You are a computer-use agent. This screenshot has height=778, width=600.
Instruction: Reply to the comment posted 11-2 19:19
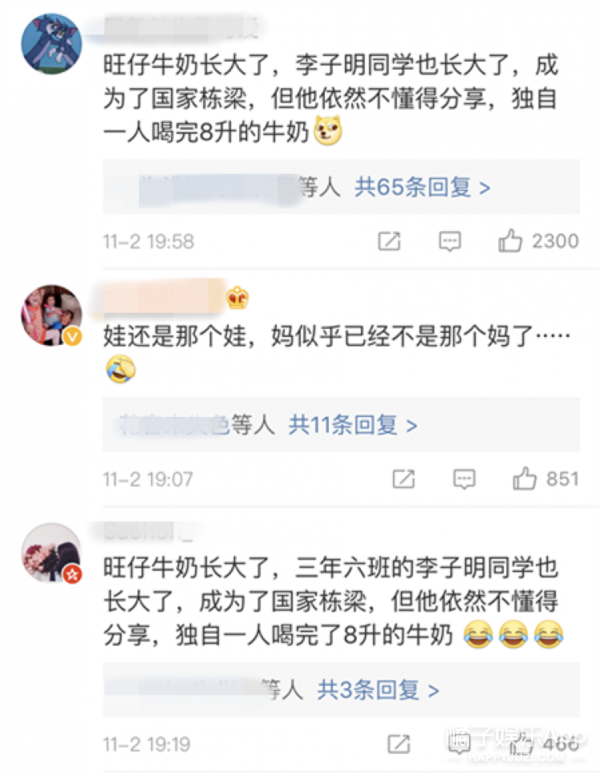click(x=457, y=744)
